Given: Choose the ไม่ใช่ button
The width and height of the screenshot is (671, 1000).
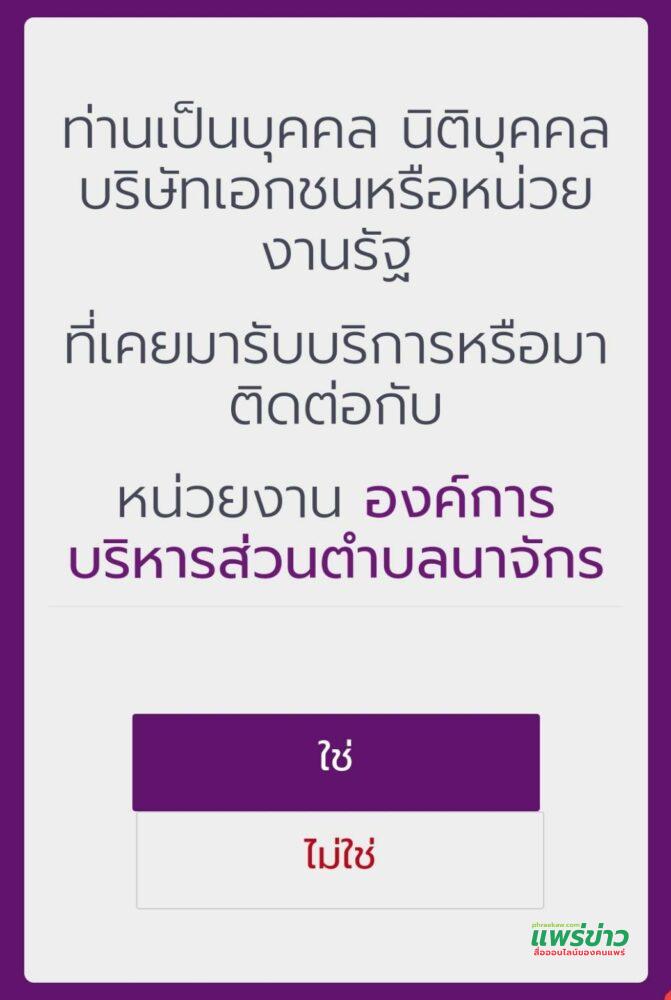Looking at the screenshot, I should [339, 859].
